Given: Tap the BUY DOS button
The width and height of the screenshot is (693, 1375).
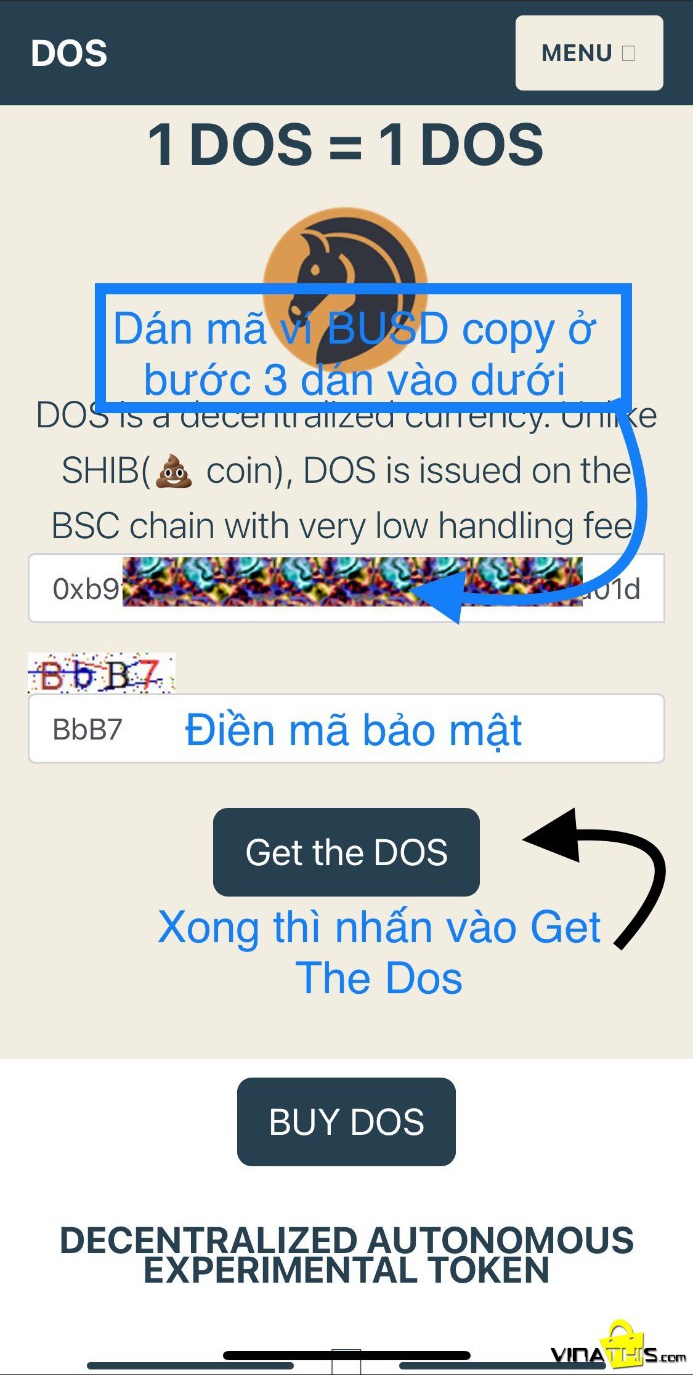Looking at the screenshot, I should point(346,1121).
